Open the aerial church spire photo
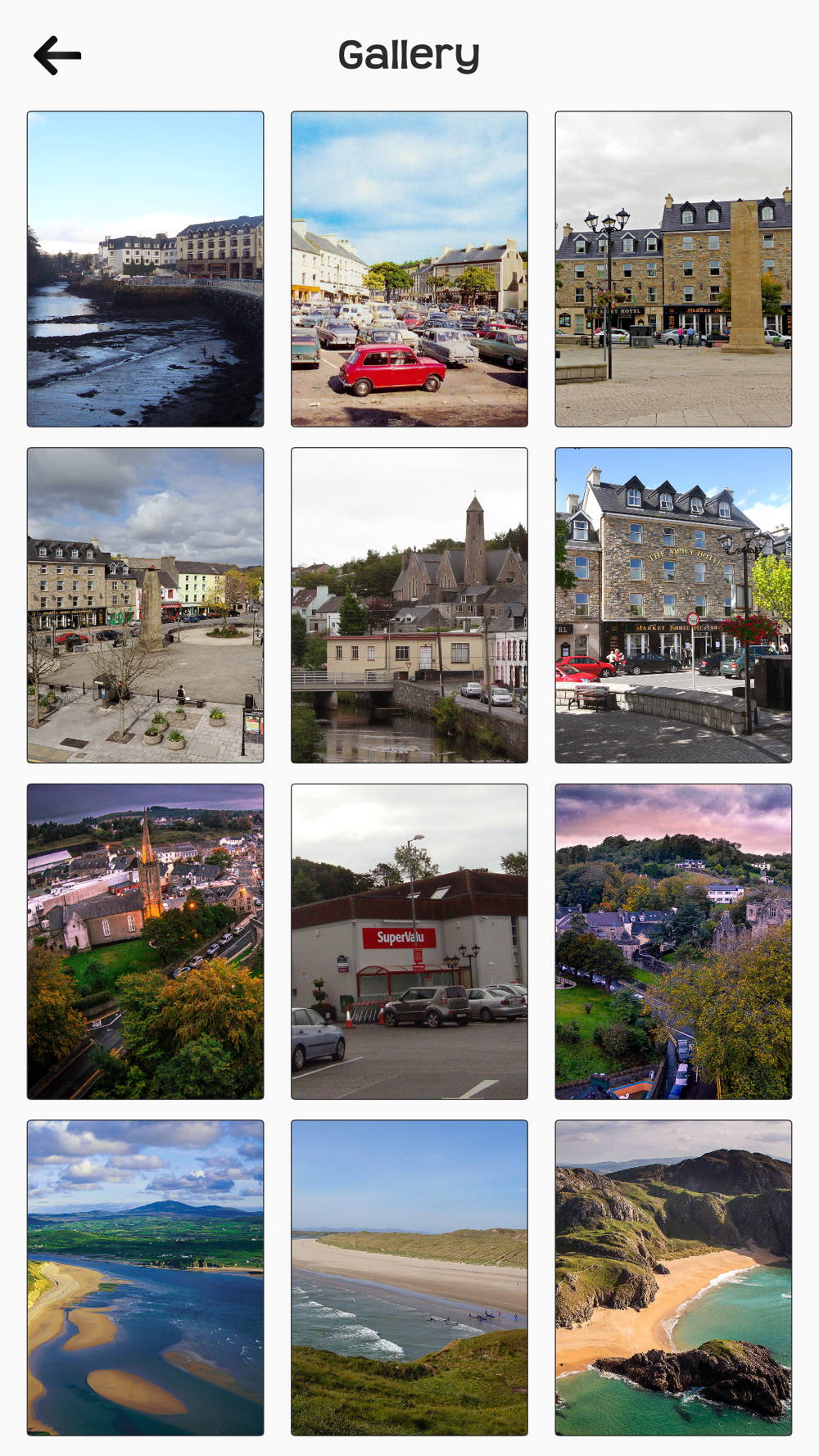Screen dimensions: 819x1456 tap(146, 942)
